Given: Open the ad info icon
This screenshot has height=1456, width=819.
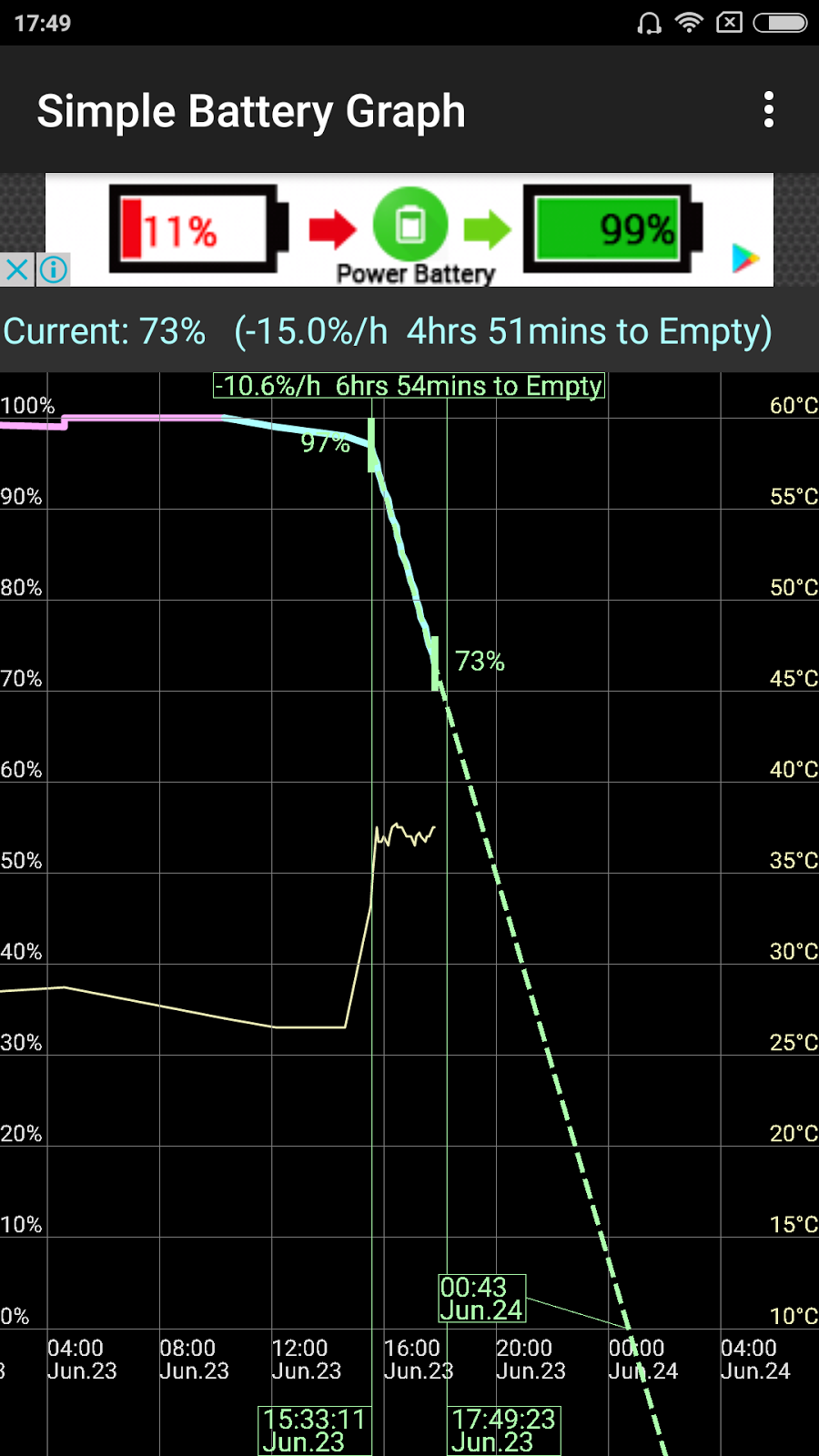Looking at the screenshot, I should [x=54, y=269].
